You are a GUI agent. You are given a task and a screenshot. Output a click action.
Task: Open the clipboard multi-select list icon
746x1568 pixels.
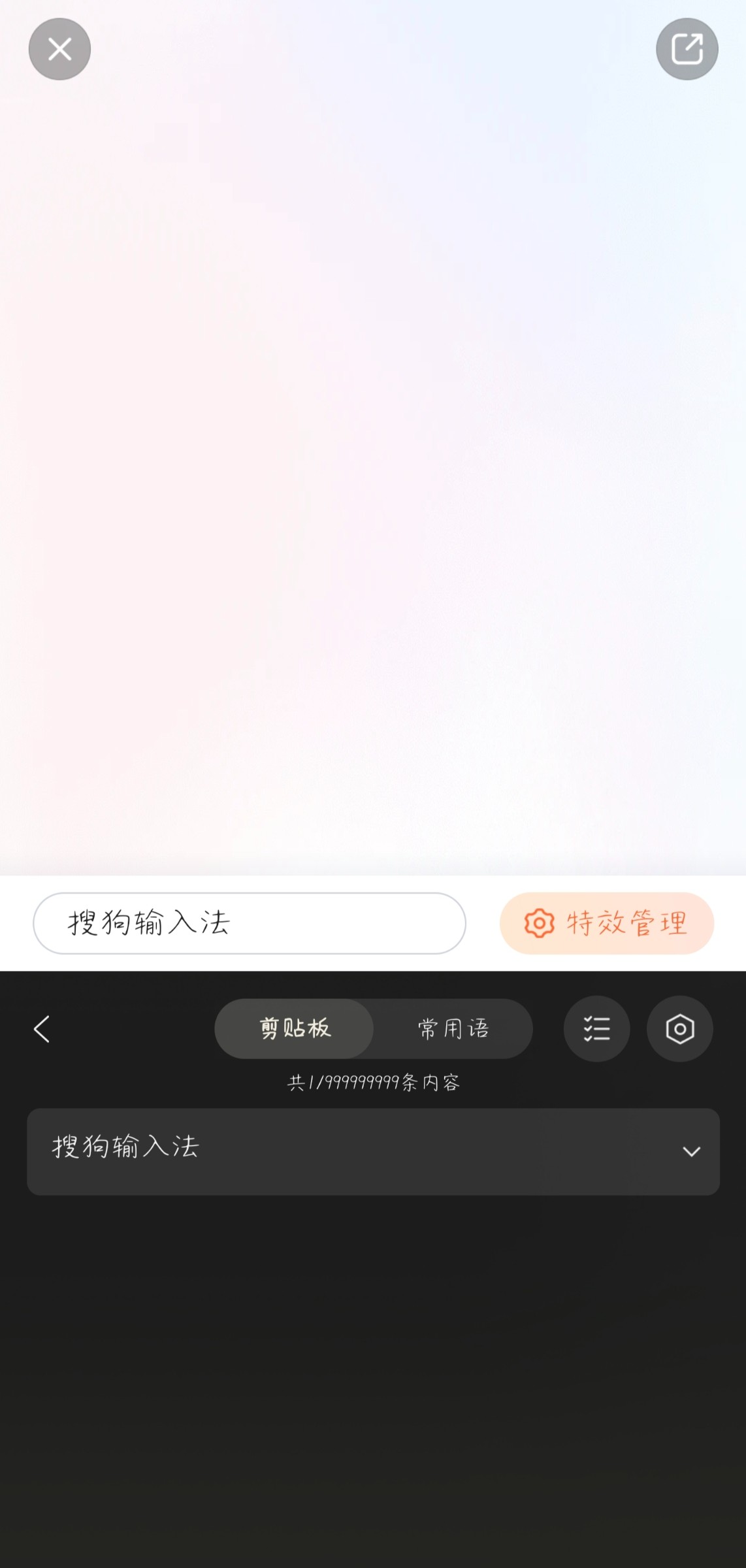coord(596,1029)
